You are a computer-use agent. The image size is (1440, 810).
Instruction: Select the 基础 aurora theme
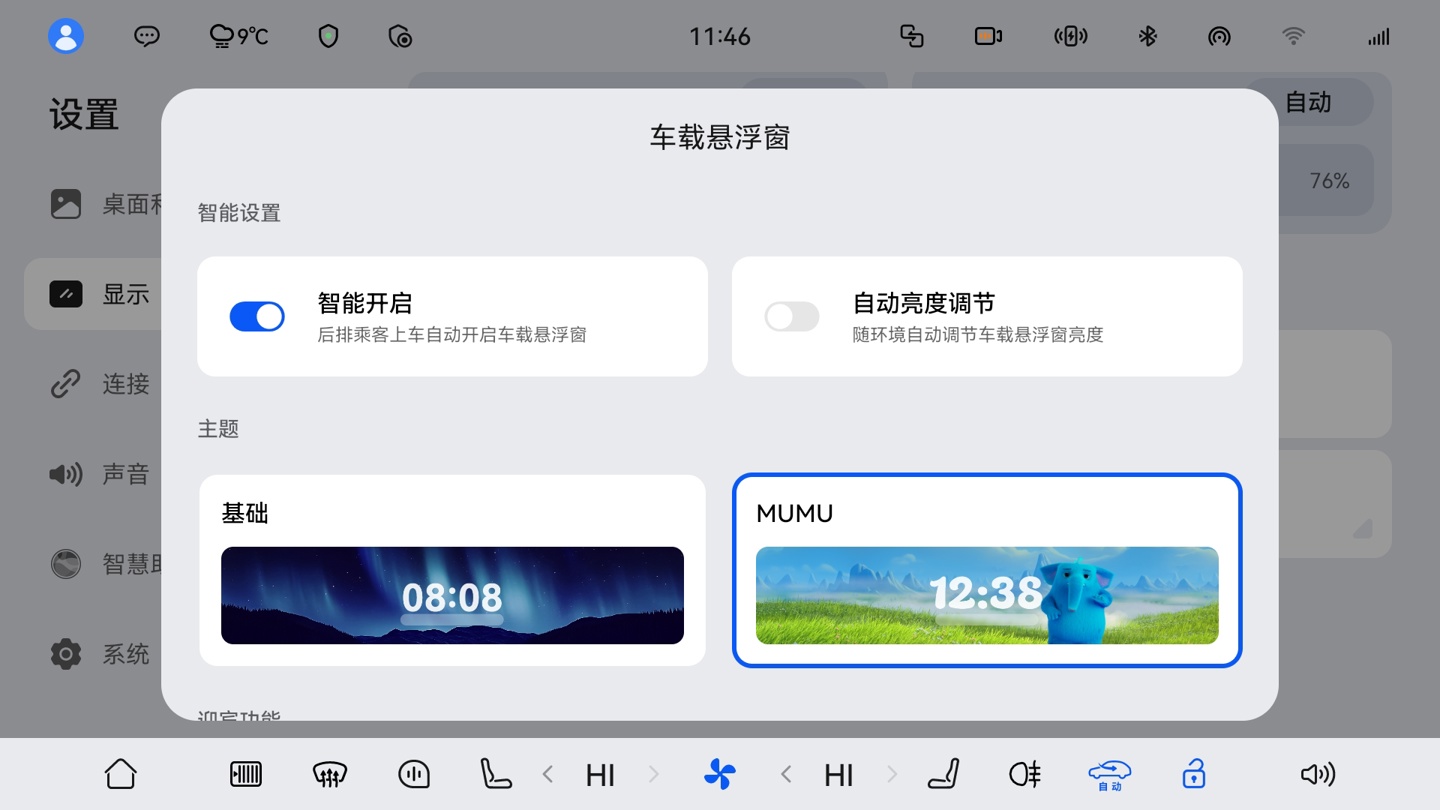click(452, 570)
